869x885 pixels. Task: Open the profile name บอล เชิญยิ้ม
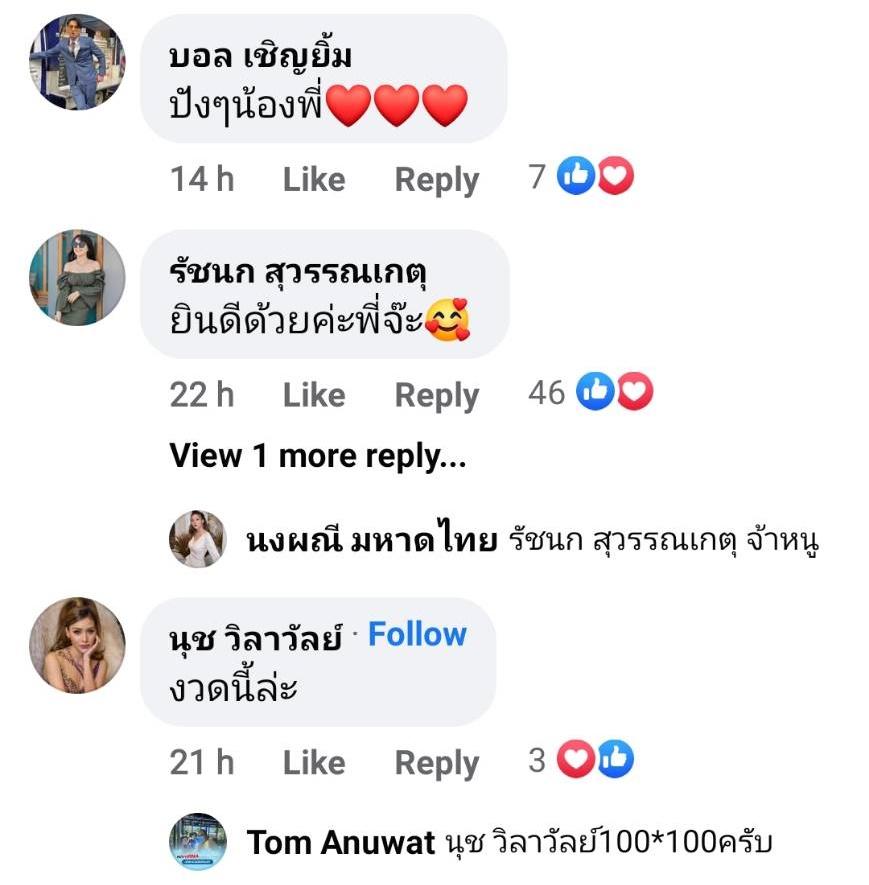(260, 56)
